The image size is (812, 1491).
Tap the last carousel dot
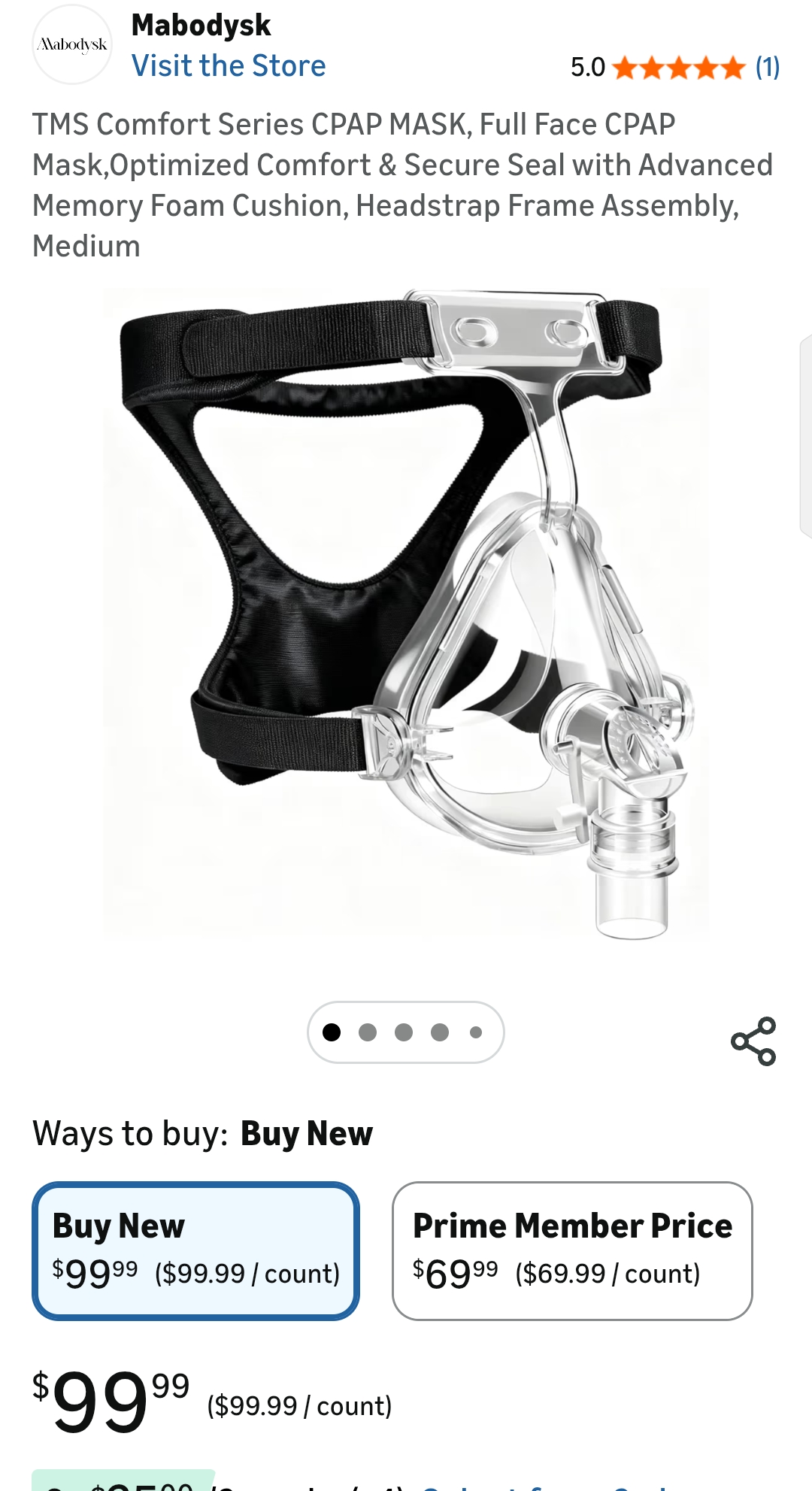476,1032
